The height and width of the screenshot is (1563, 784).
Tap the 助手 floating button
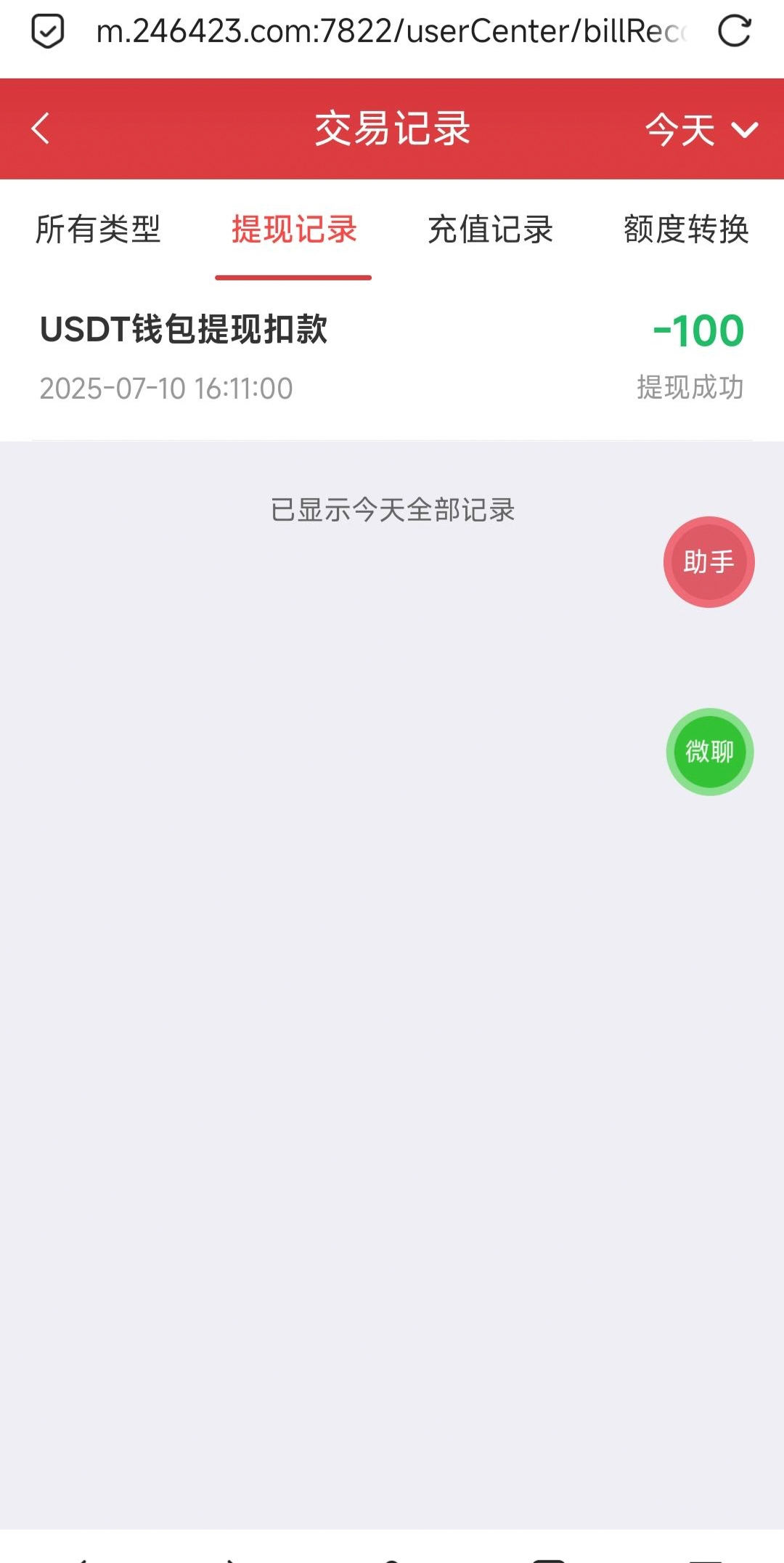coord(709,562)
